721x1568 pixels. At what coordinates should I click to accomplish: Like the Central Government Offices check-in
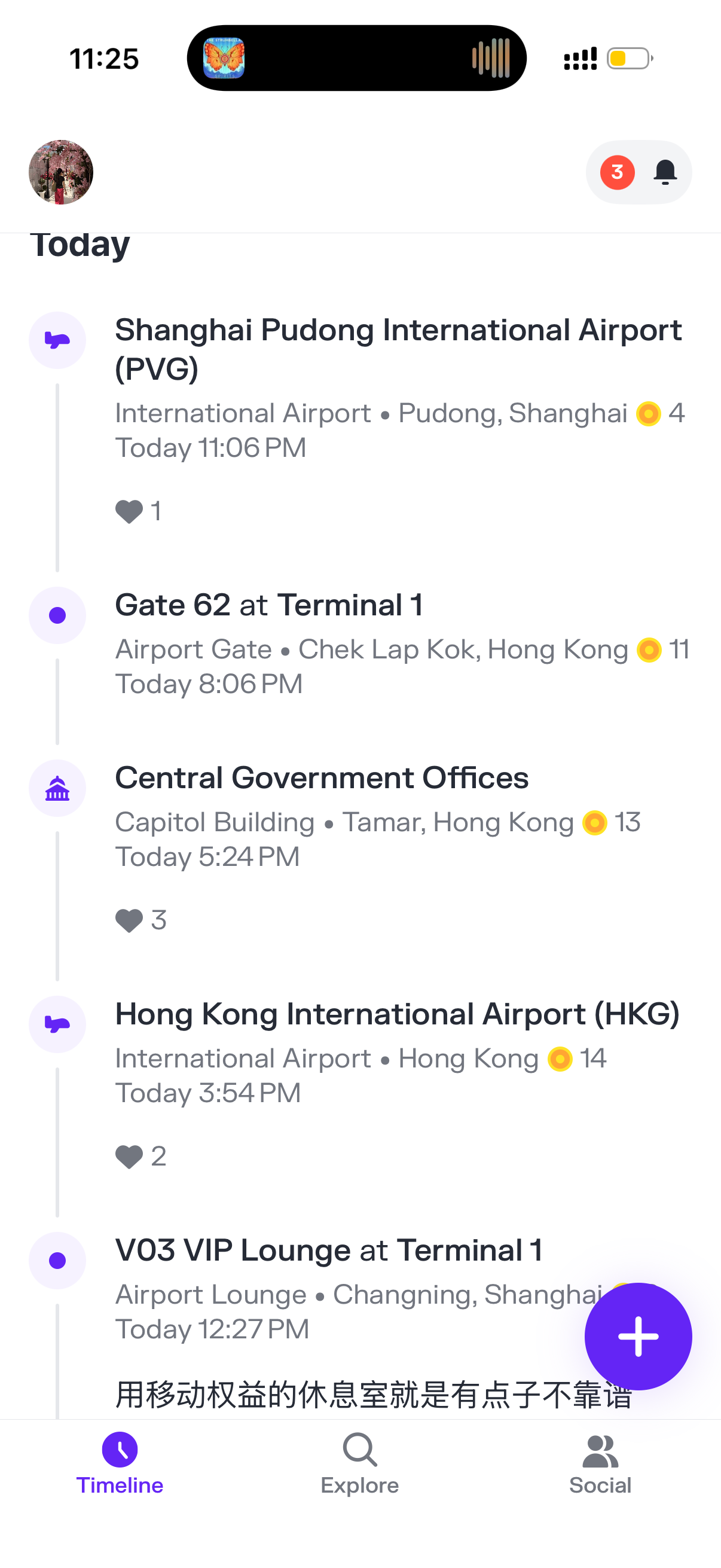129,920
